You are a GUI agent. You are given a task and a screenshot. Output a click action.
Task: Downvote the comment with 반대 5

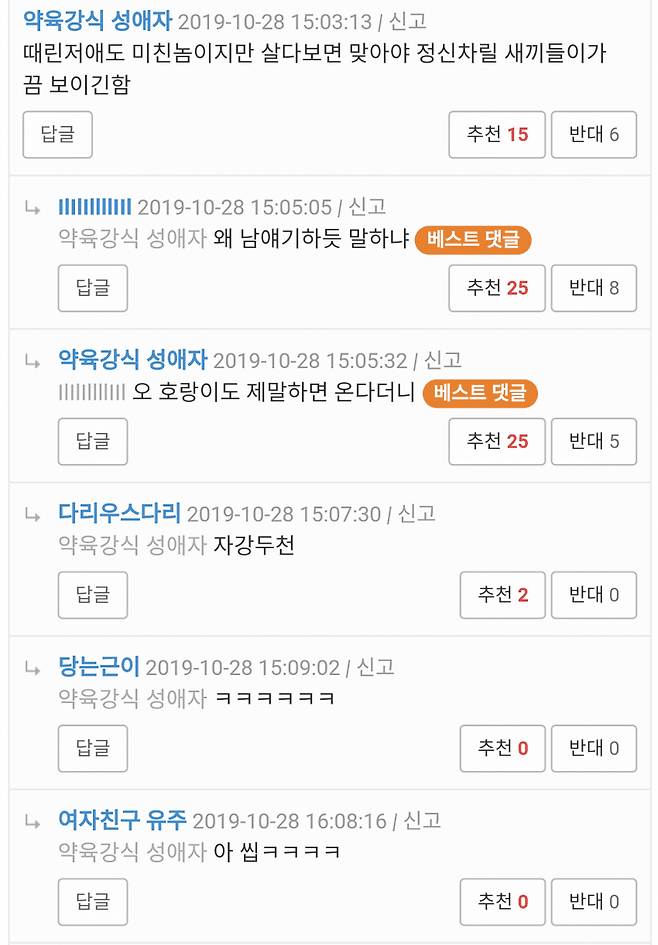594,441
